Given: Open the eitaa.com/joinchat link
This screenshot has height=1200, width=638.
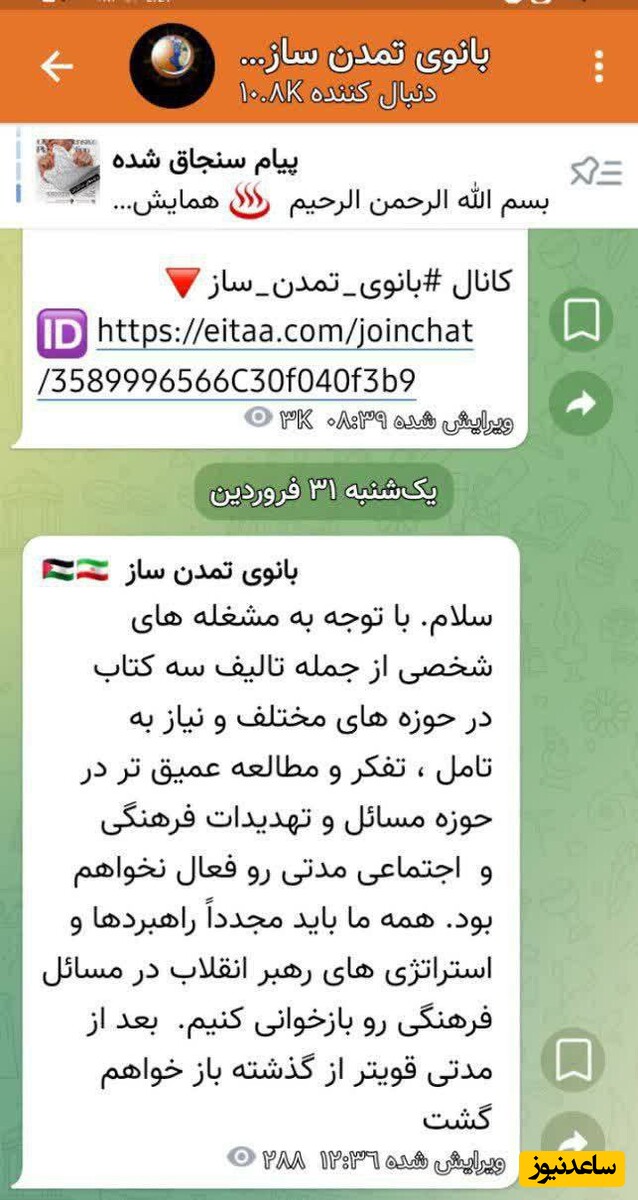Looking at the screenshot, I should click(x=284, y=332).
